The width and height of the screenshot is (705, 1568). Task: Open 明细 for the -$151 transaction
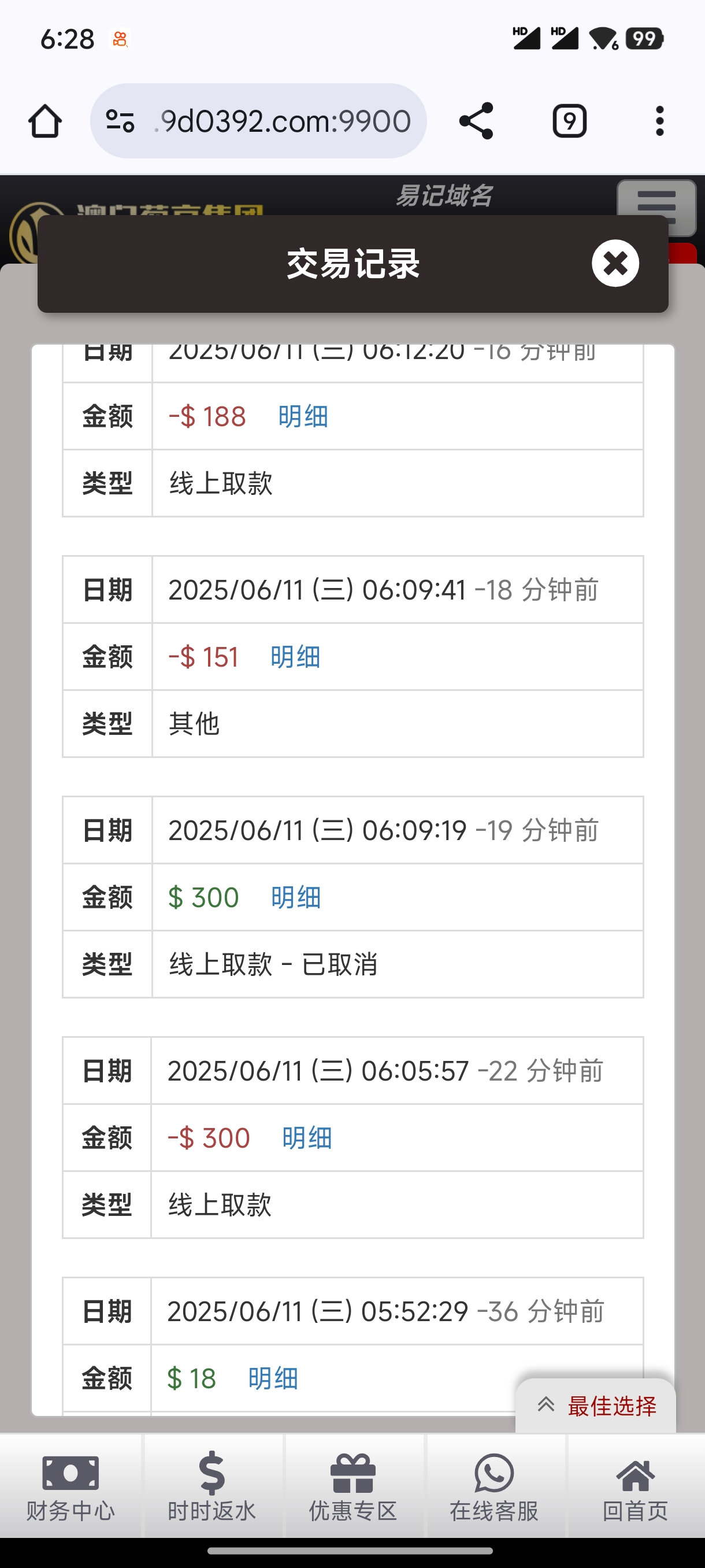point(295,657)
